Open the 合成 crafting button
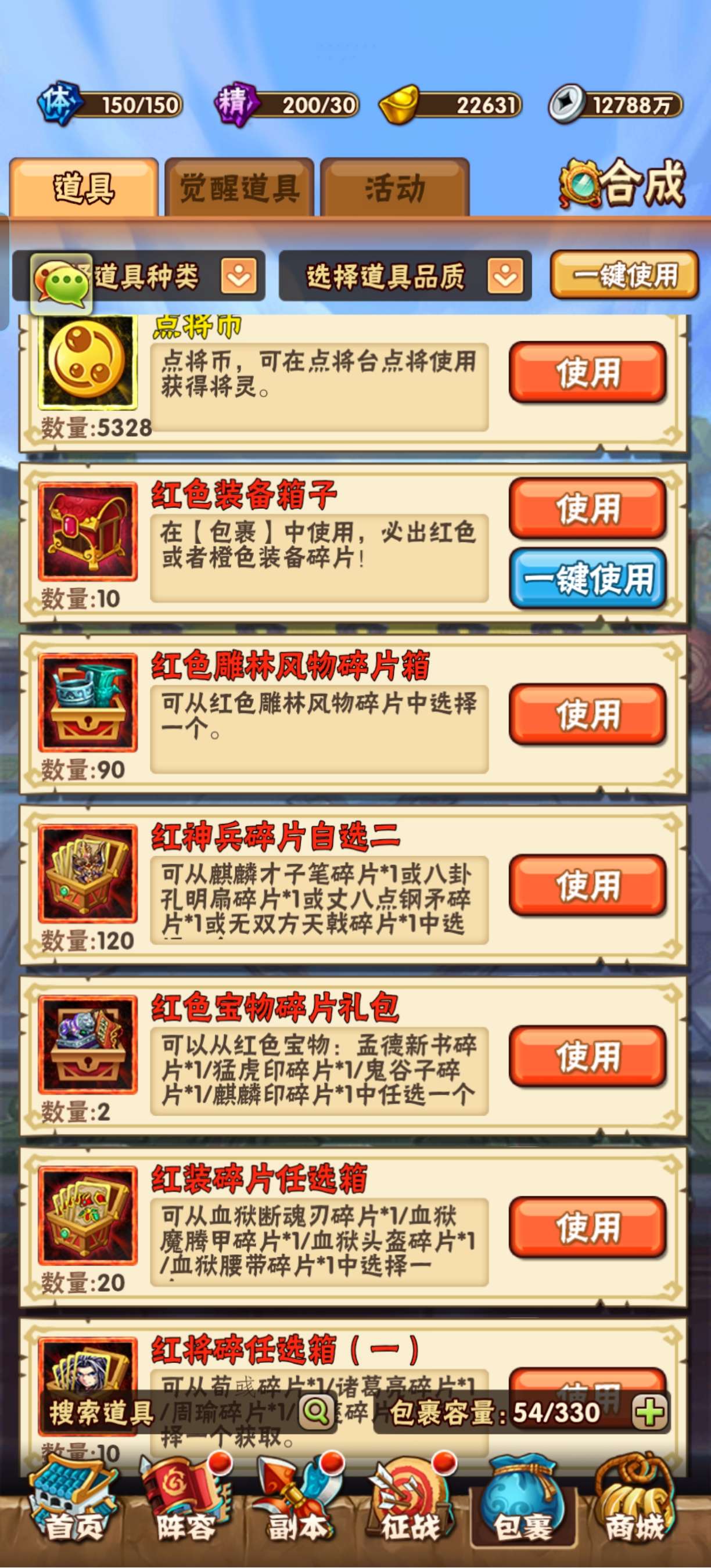The image size is (711, 1568). coord(623,183)
